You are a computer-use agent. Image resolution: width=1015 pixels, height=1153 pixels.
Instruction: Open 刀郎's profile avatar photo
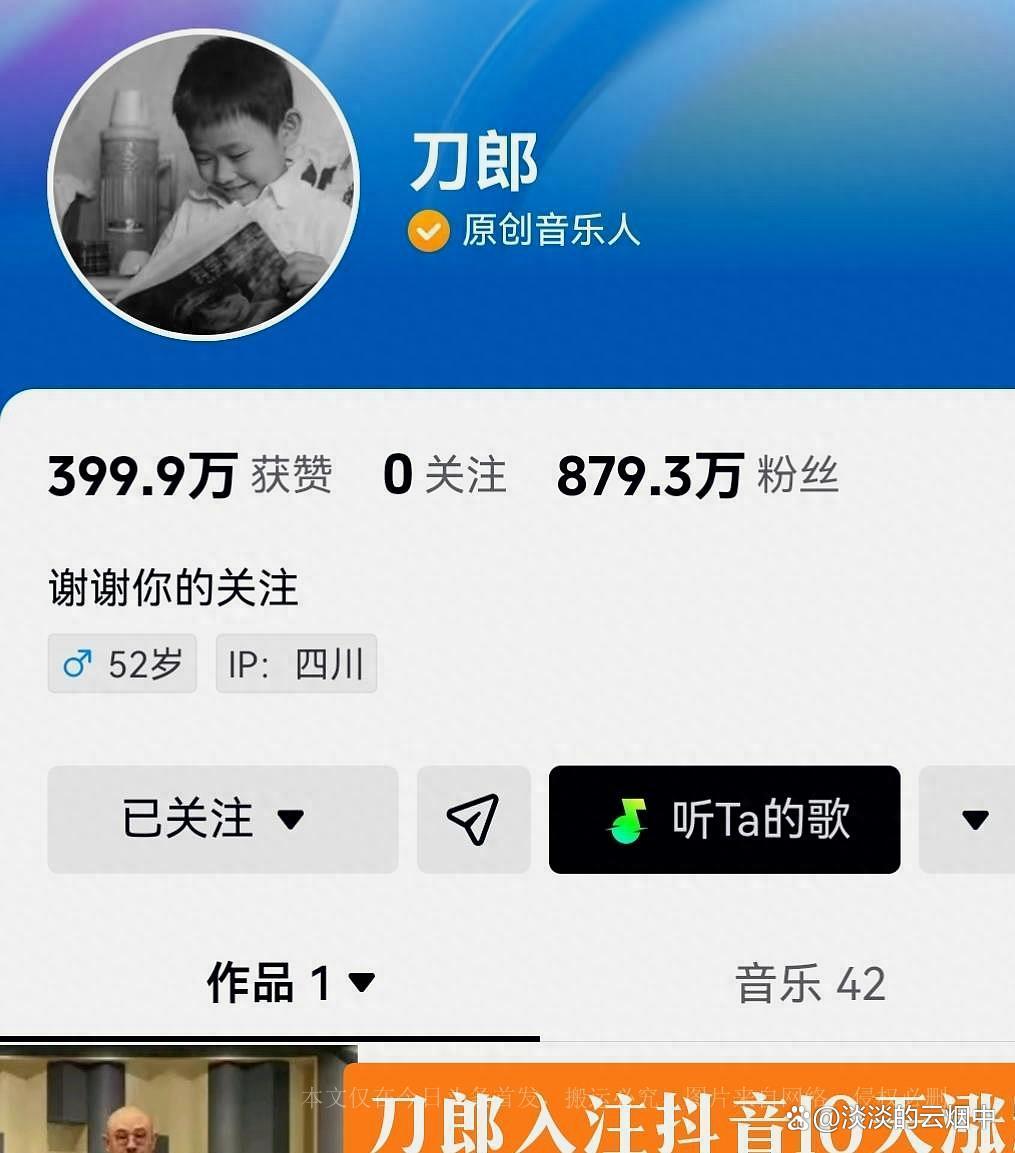[203, 185]
